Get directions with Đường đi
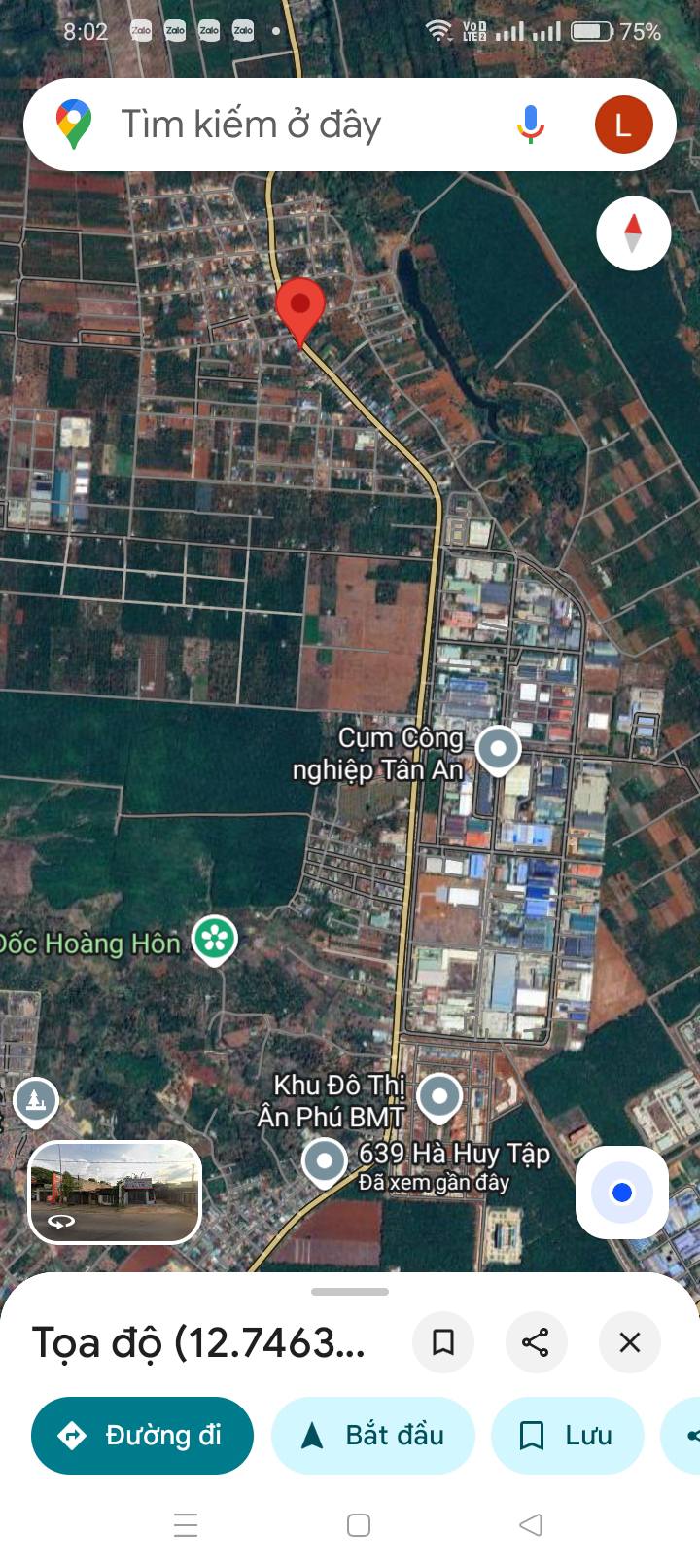This screenshot has width=700, height=1568. coord(142,1435)
